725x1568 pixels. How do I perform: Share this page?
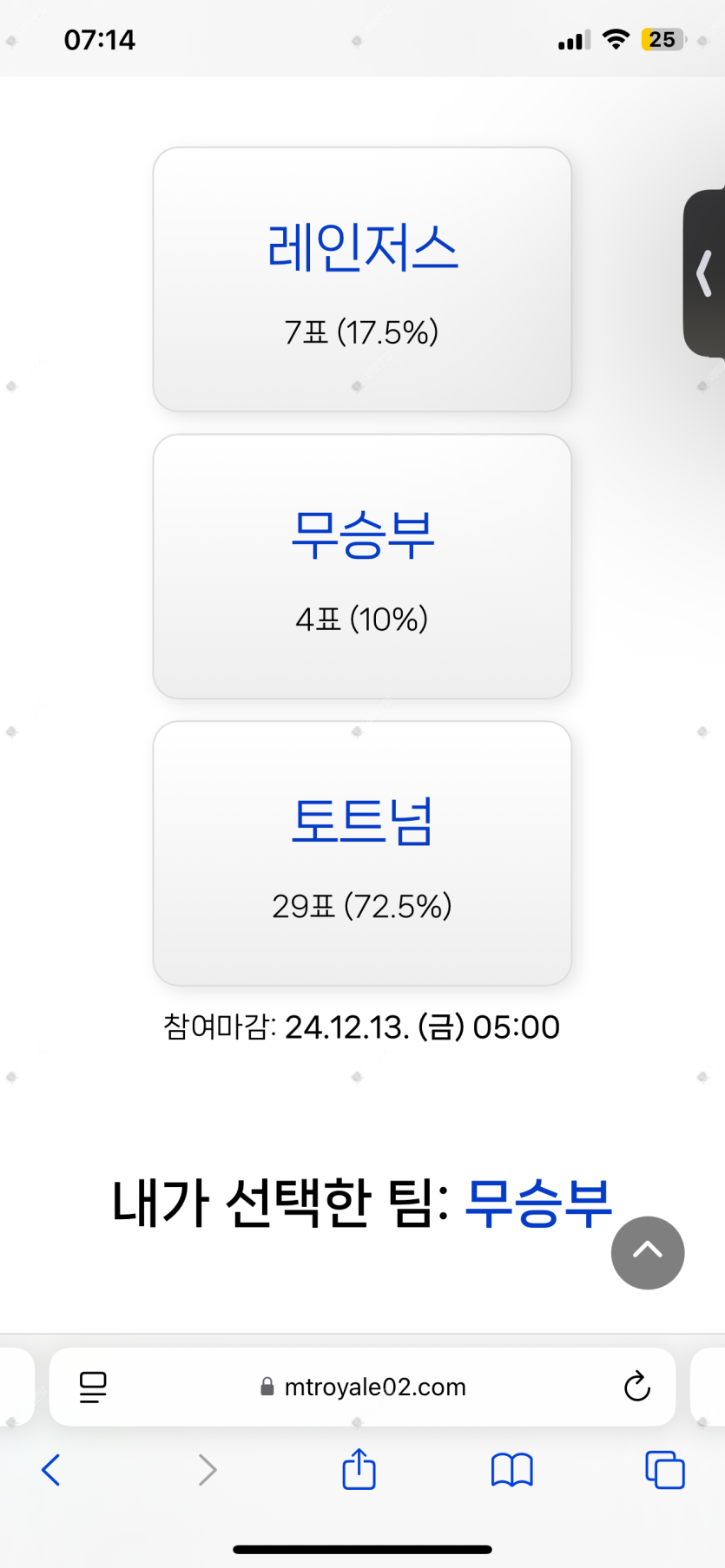coord(359,1470)
